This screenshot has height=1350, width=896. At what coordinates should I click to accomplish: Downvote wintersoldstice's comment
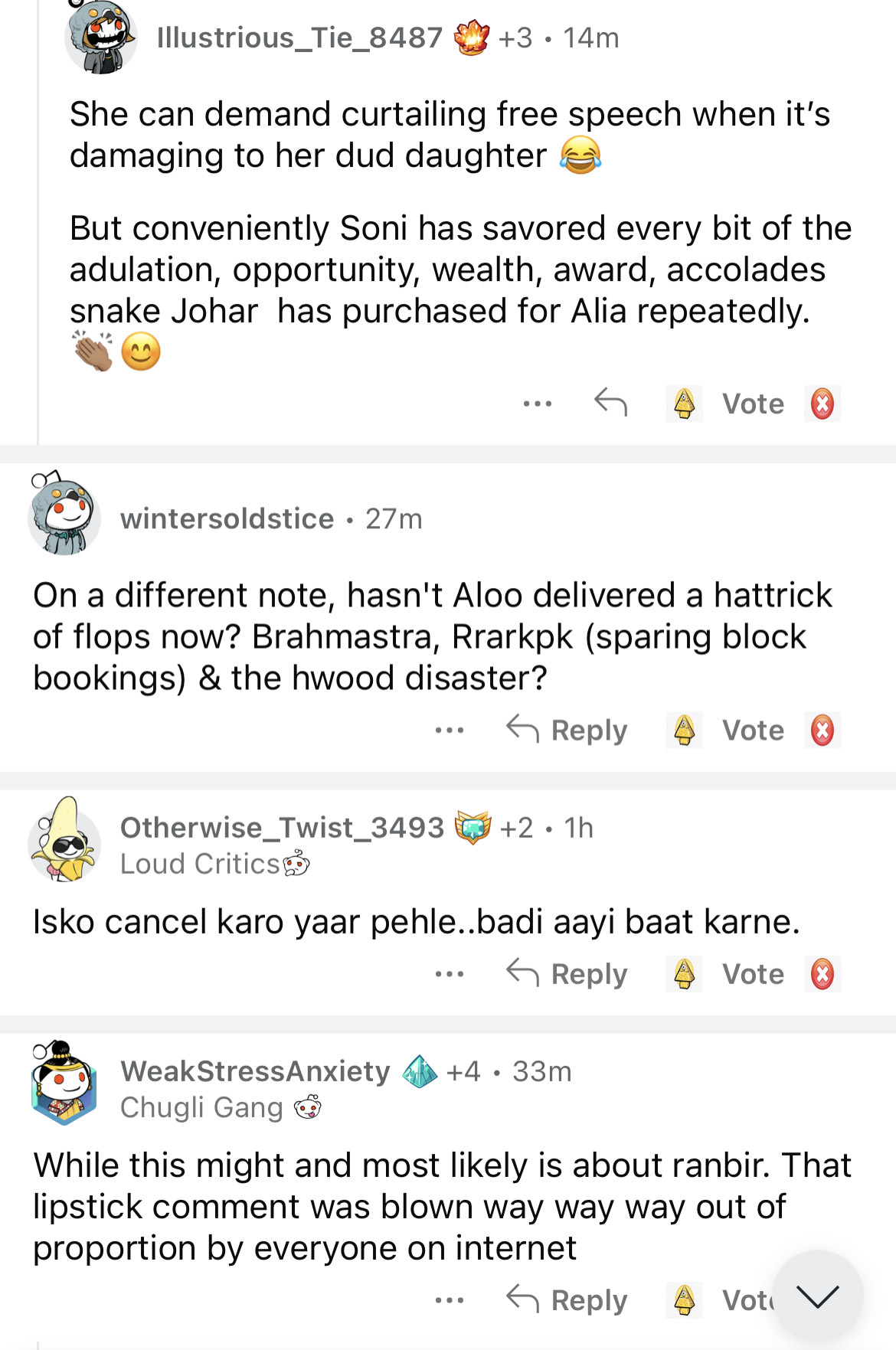(x=822, y=730)
